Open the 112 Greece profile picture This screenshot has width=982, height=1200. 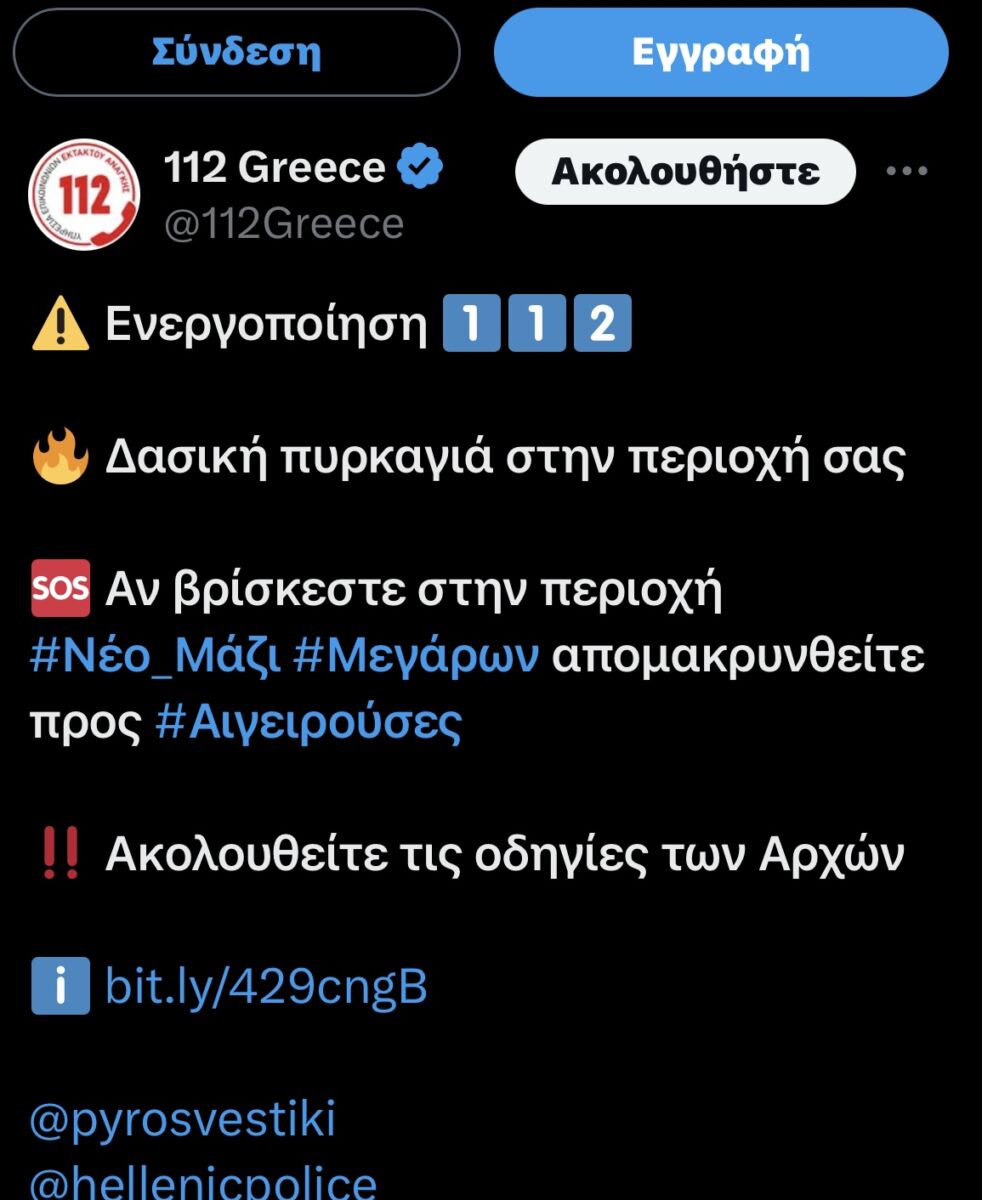pyautogui.click(x=85, y=195)
